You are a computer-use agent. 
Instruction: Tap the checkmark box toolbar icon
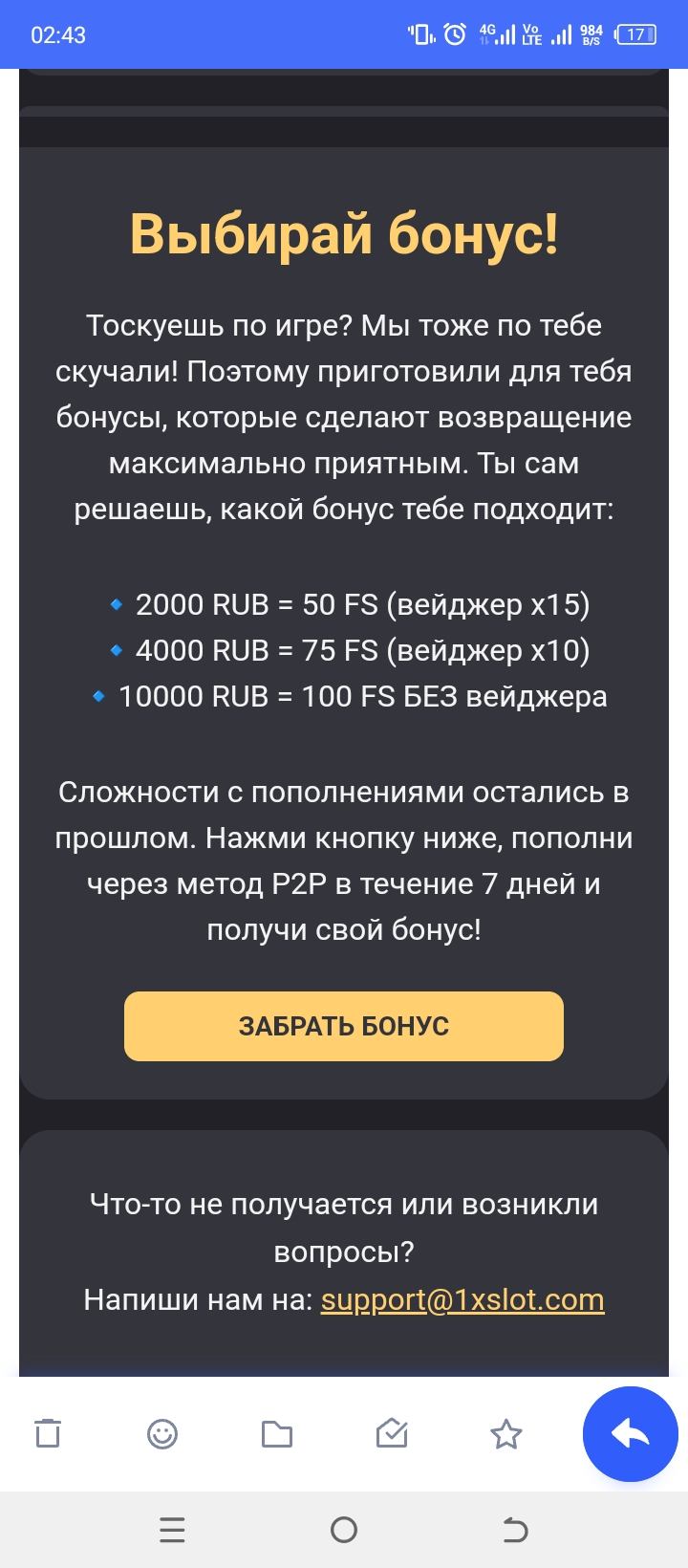[392, 1433]
